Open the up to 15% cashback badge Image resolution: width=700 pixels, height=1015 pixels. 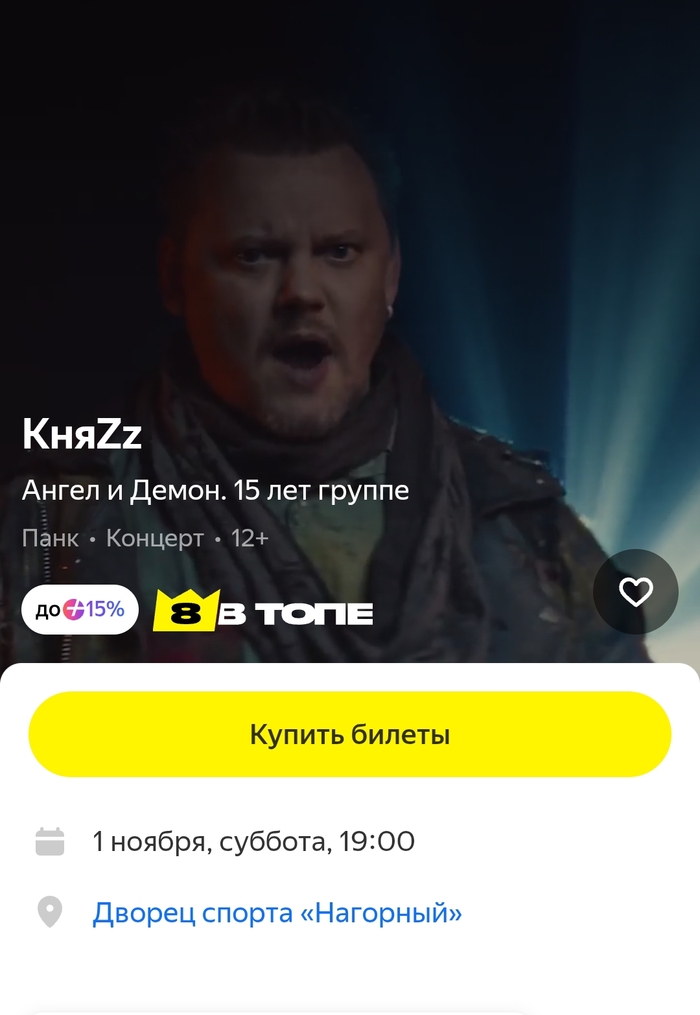[80, 610]
